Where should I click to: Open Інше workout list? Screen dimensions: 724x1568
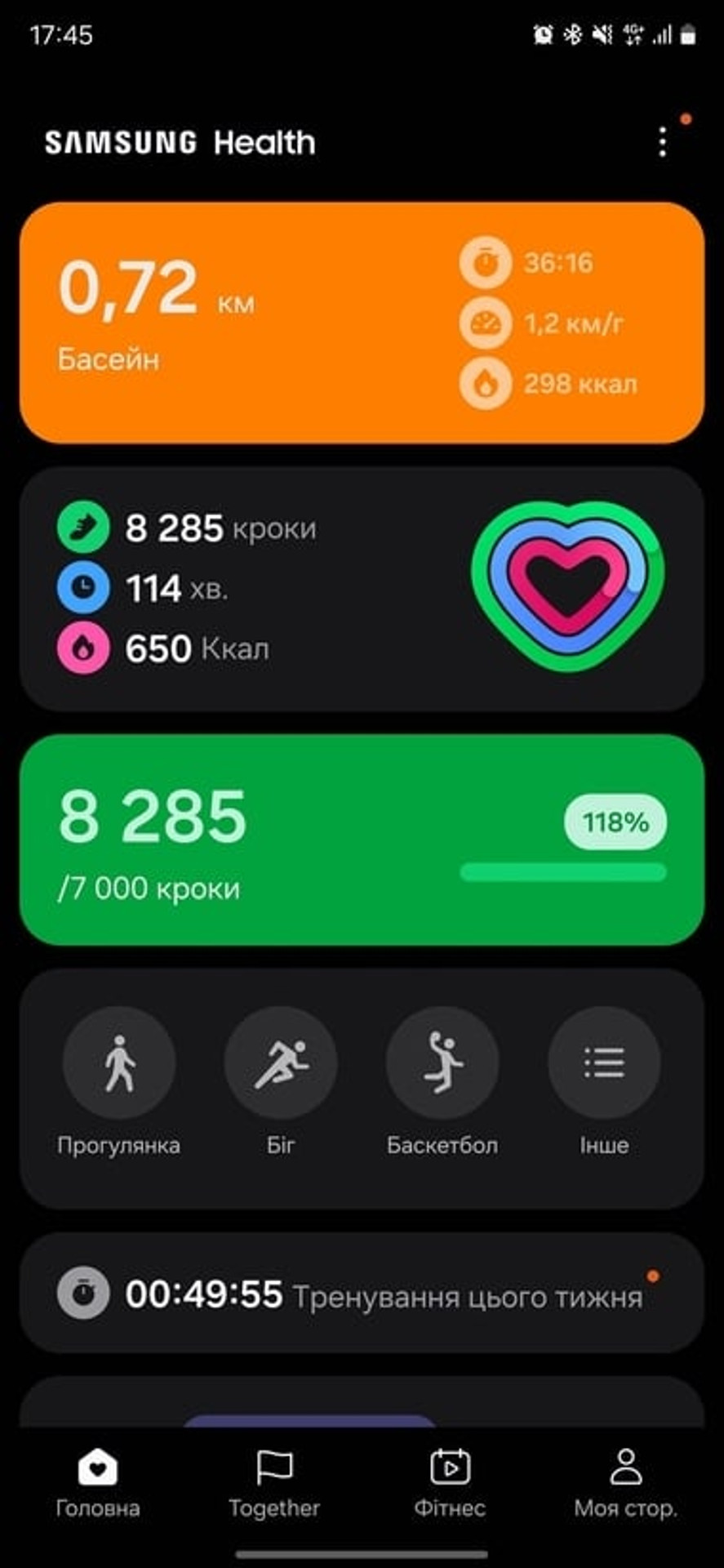click(604, 1063)
